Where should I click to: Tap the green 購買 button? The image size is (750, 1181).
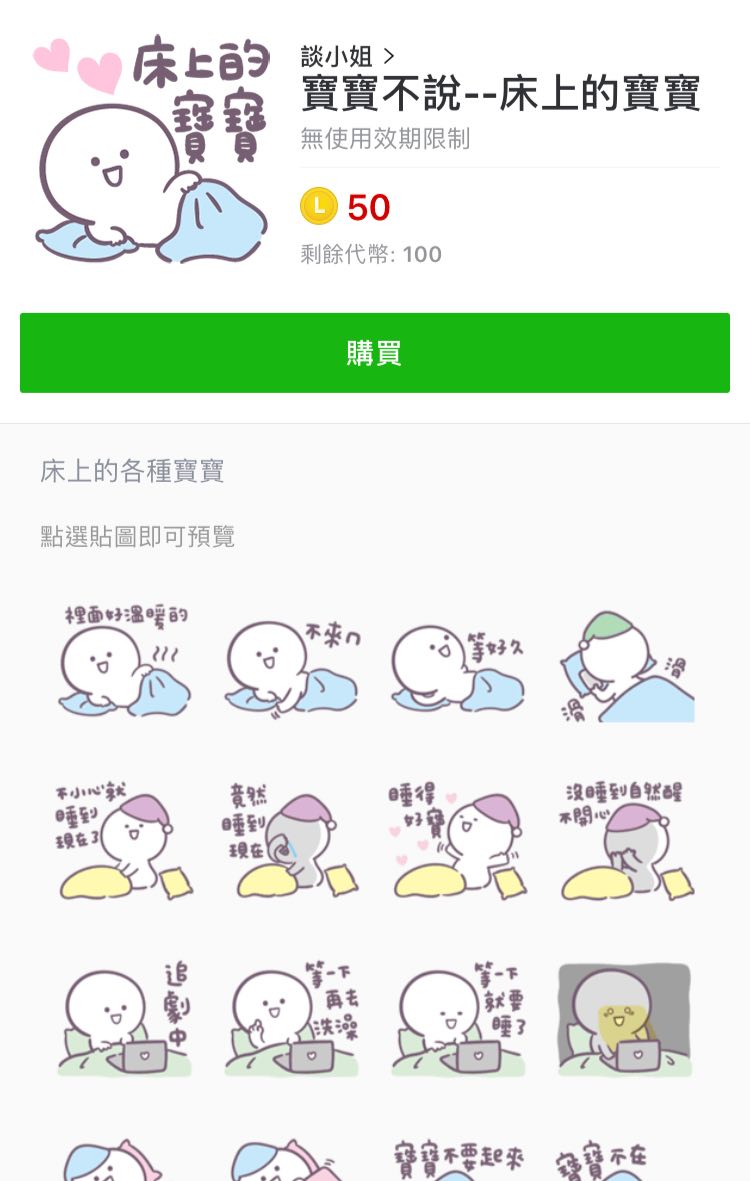click(375, 353)
